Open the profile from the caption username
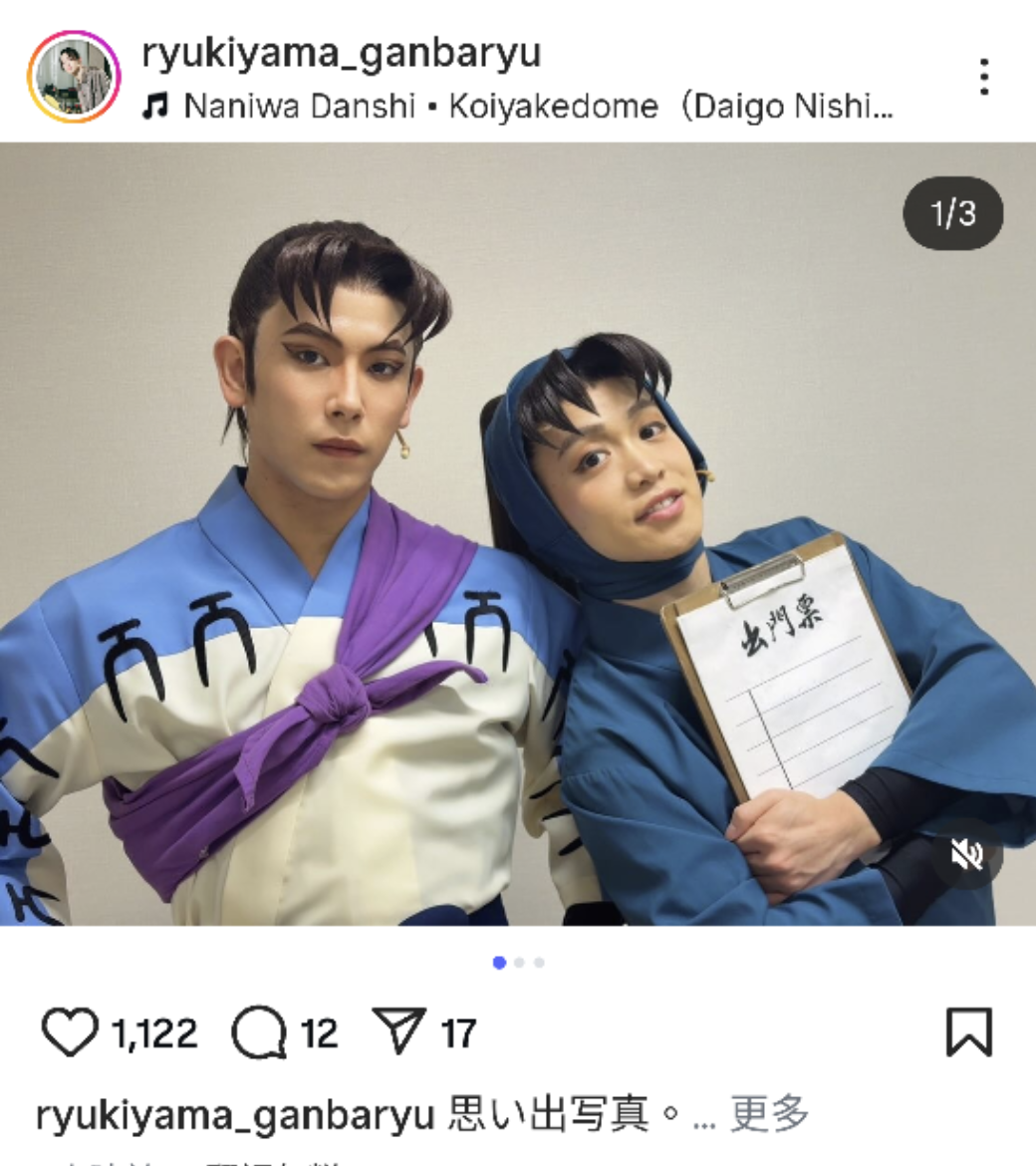Screen dimensions: 1036x1166 tap(234, 1114)
